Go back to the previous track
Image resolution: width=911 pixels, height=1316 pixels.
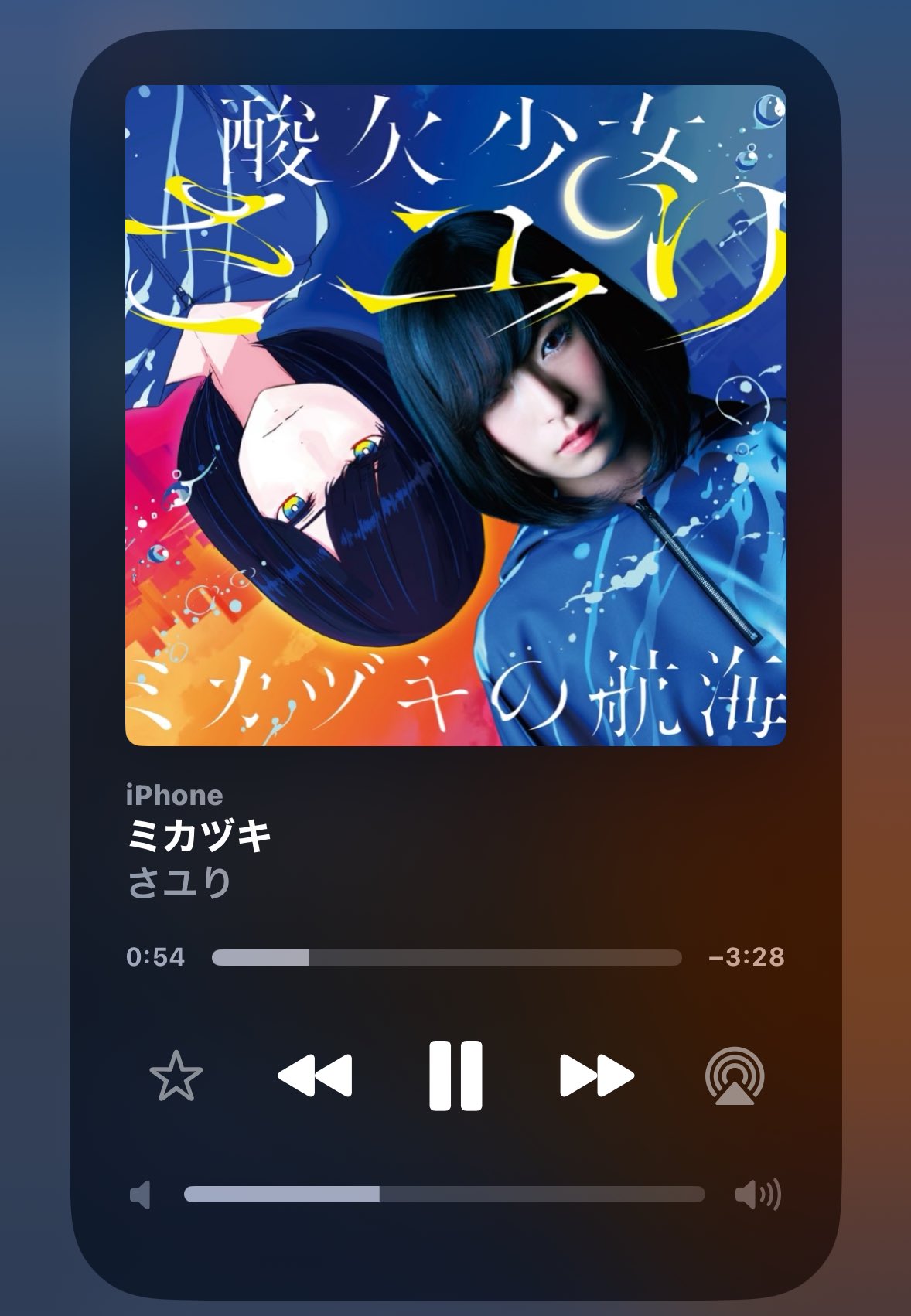pos(315,1076)
